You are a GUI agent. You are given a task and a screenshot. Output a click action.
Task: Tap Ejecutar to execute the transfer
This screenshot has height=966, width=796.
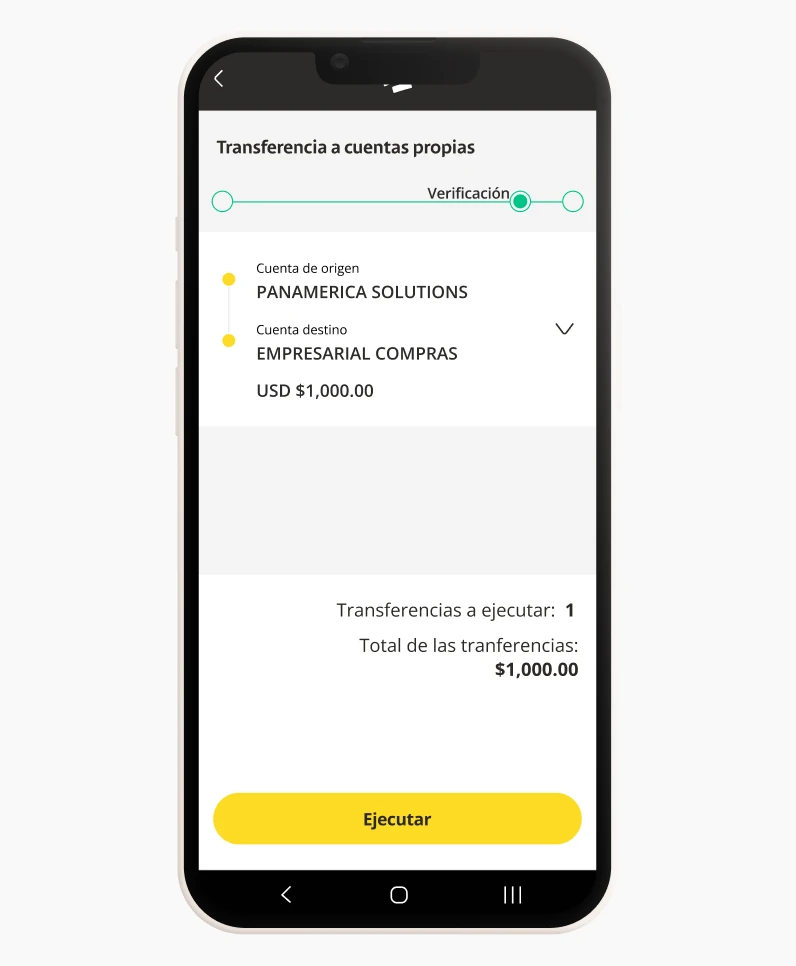click(x=397, y=819)
